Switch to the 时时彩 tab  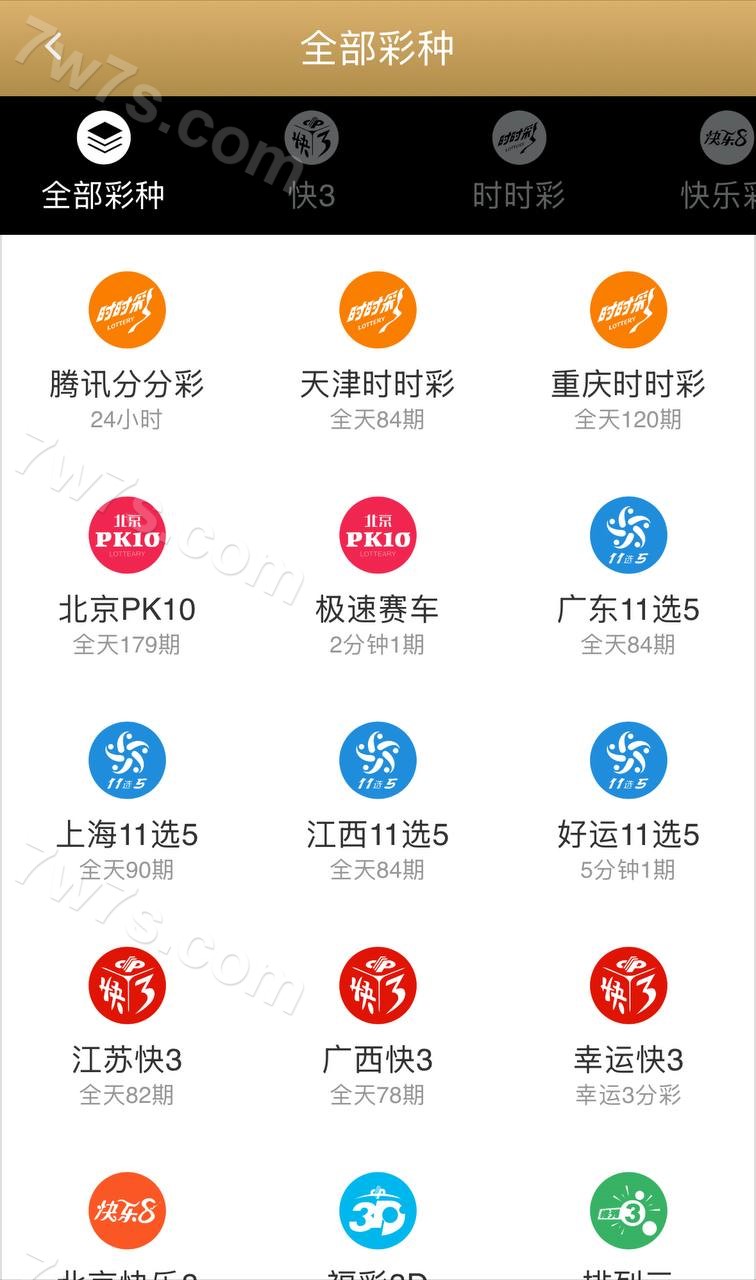tap(518, 164)
